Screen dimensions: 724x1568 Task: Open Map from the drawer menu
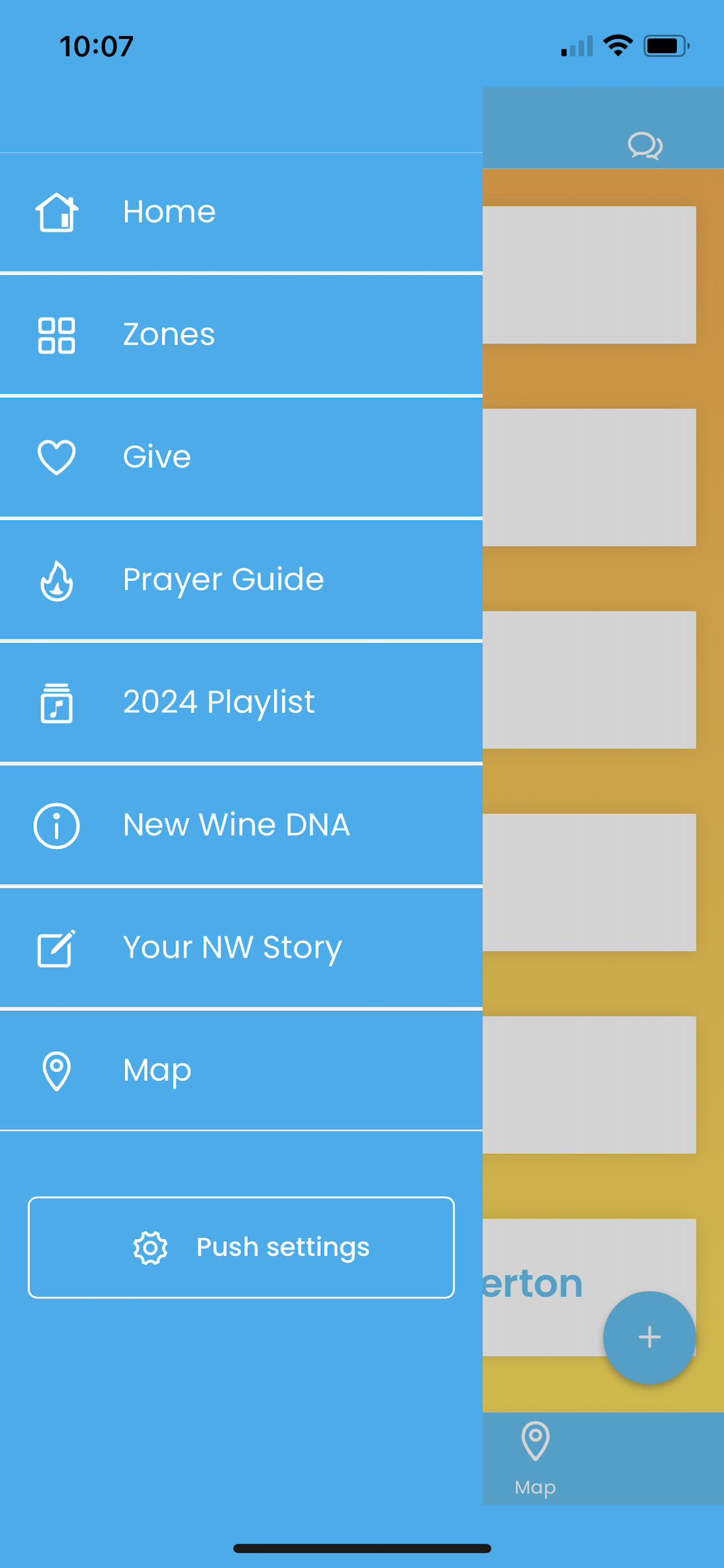point(241,1070)
